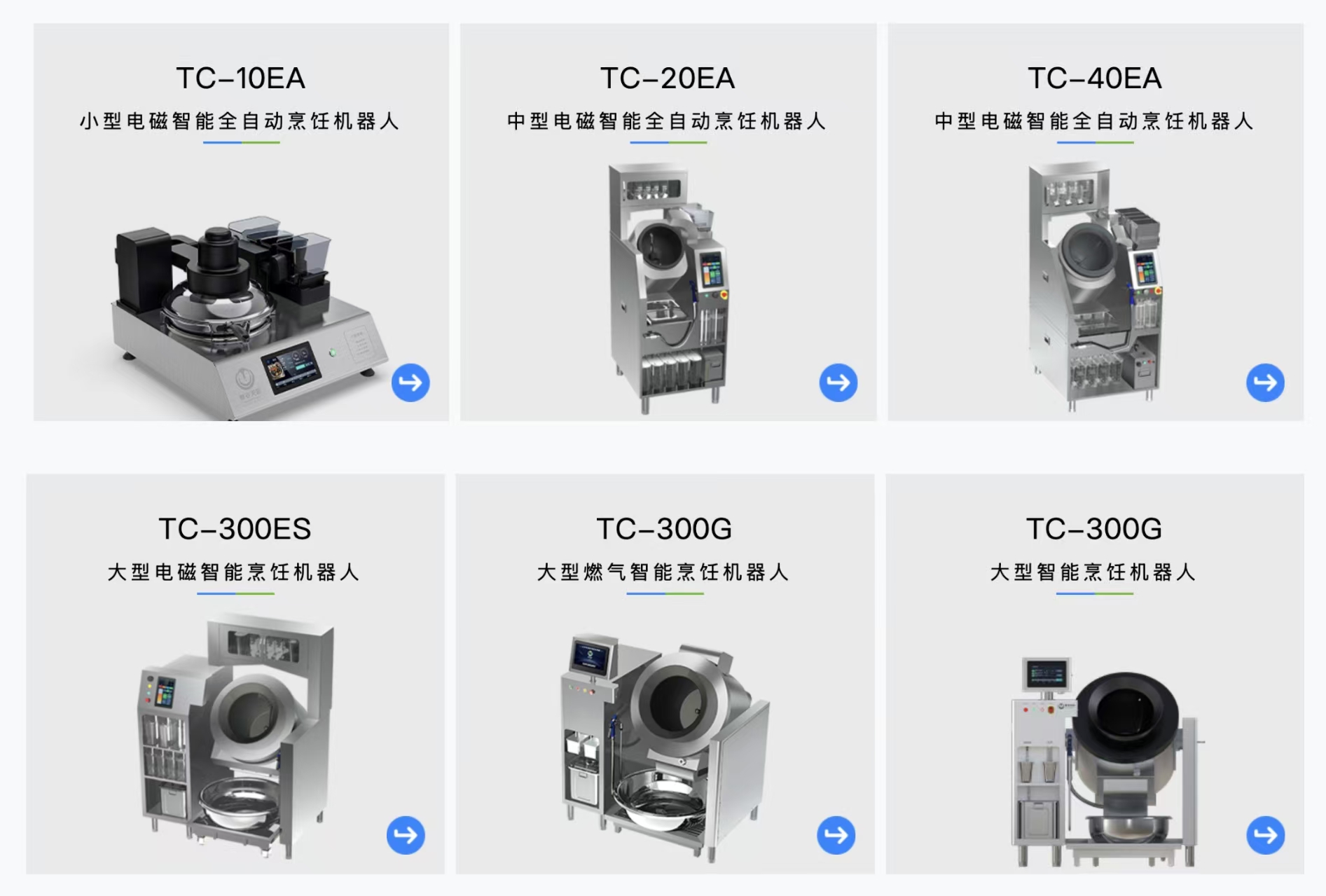Tap the arrow button on TC-300ES

(x=406, y=834)
